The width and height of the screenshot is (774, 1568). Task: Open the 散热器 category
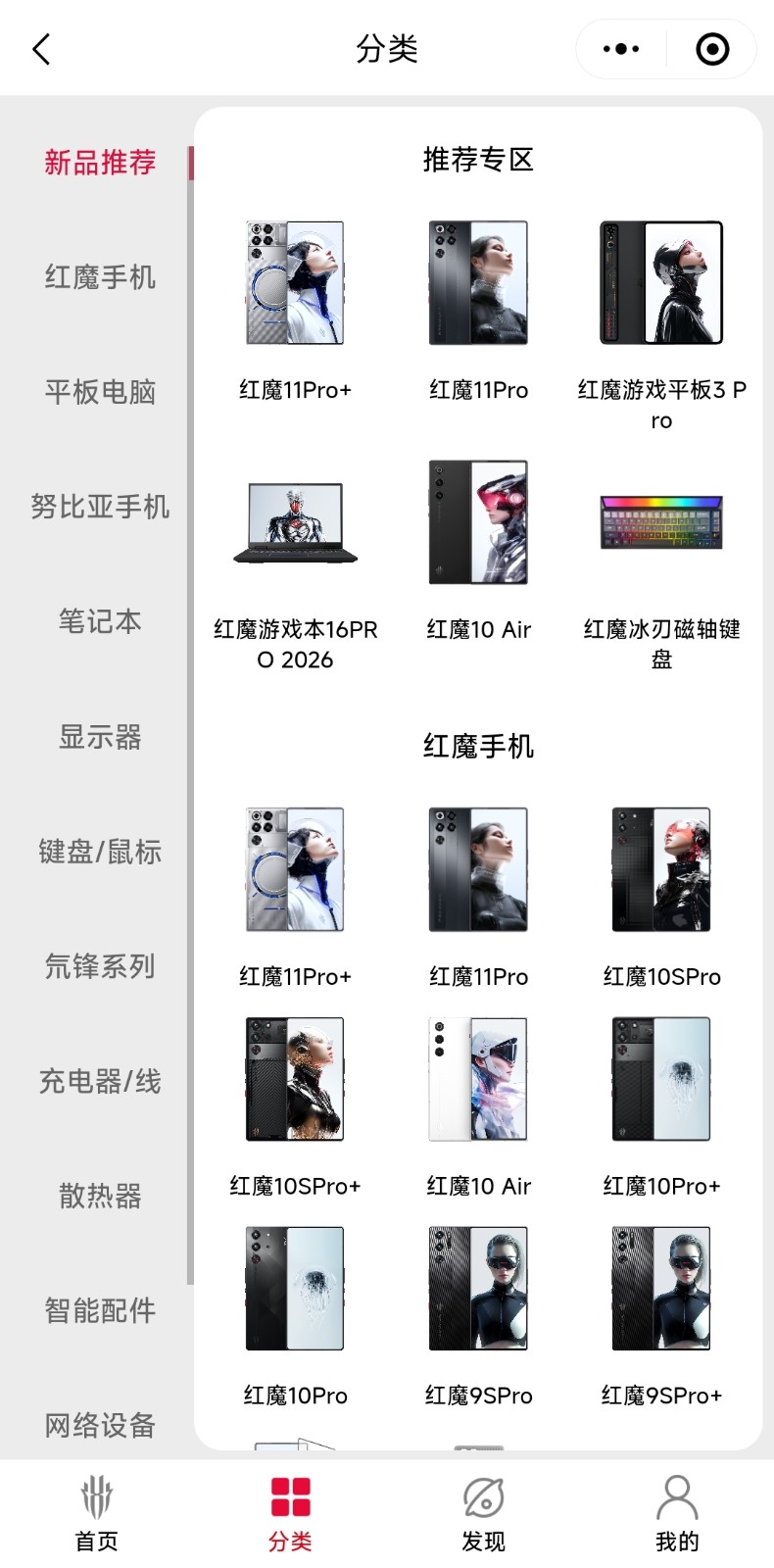100,1196
